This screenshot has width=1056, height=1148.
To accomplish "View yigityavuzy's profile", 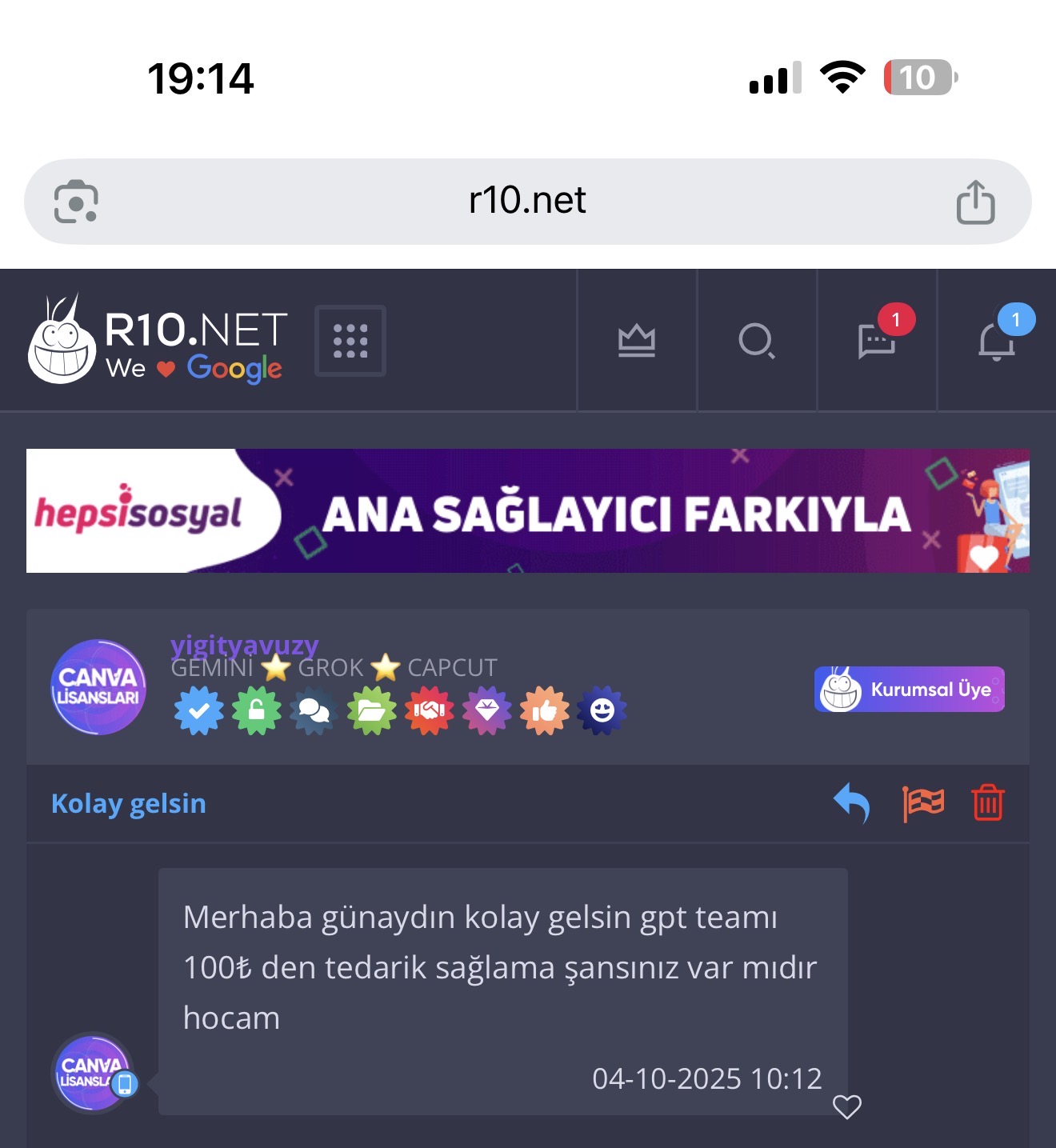I will (x=244, y=644).
